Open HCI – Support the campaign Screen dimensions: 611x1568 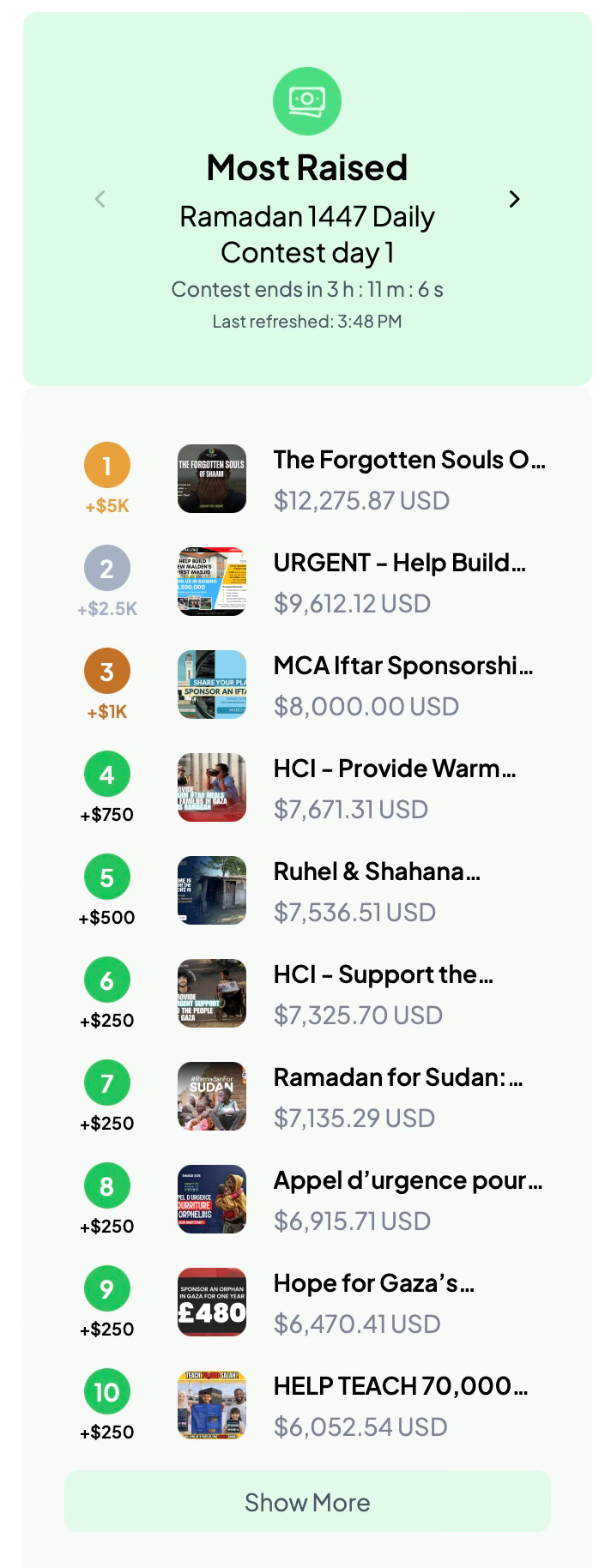[x=383, y=975]
